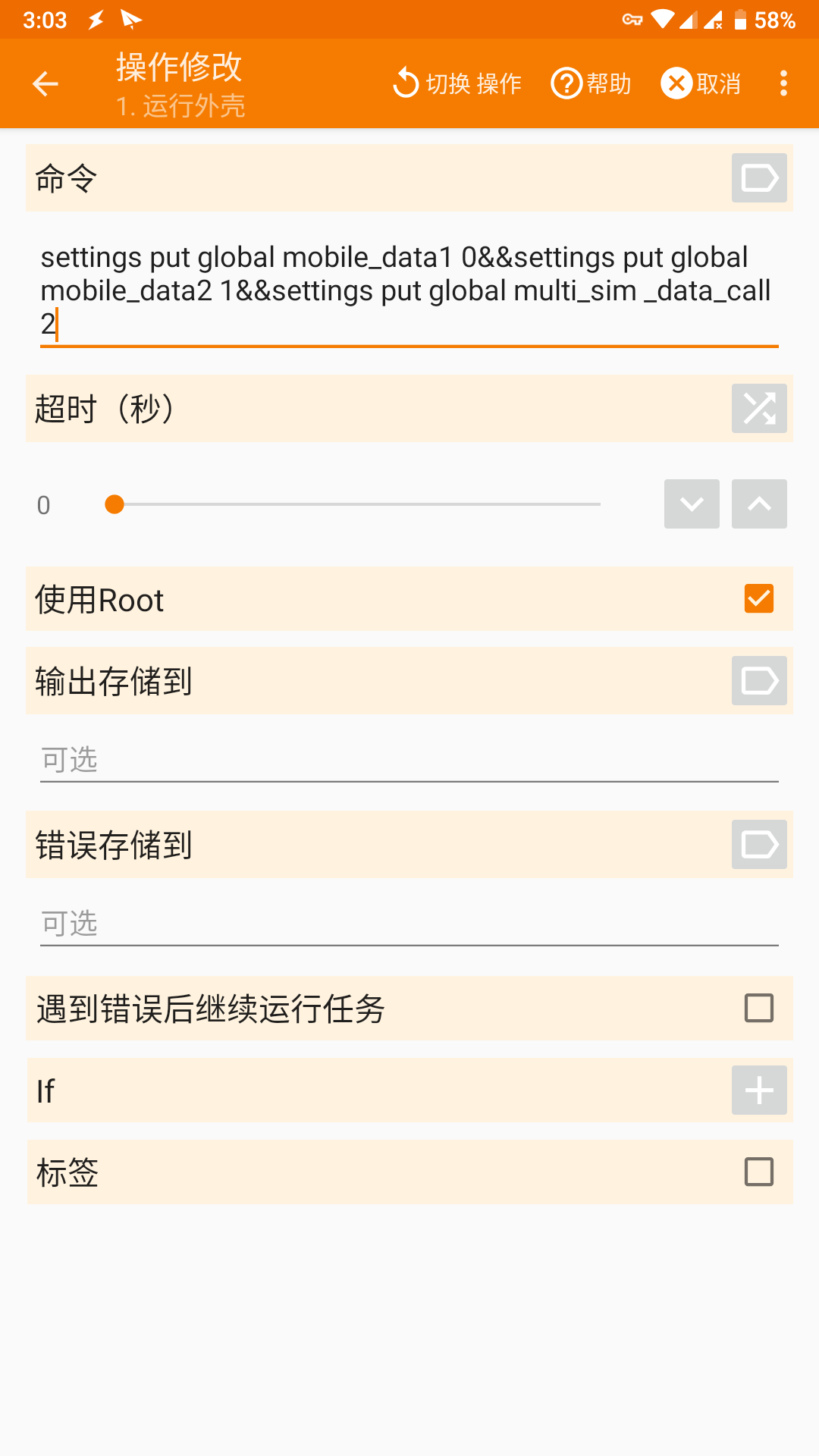Decrease timeout with the down arrow
Screen dimensions: 819x1456
tap(692, 504)
